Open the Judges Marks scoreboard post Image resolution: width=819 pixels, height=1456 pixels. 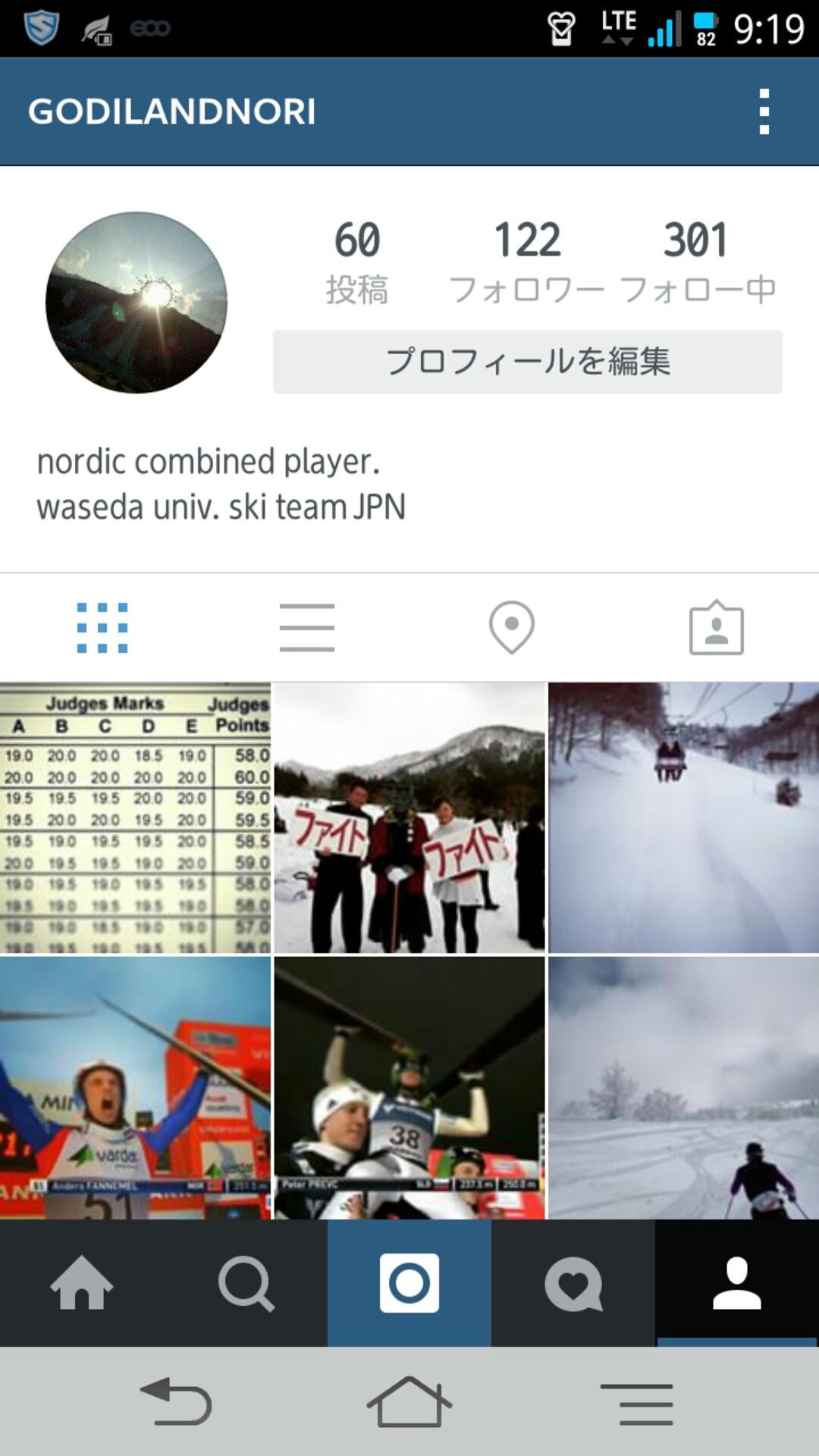135,817
